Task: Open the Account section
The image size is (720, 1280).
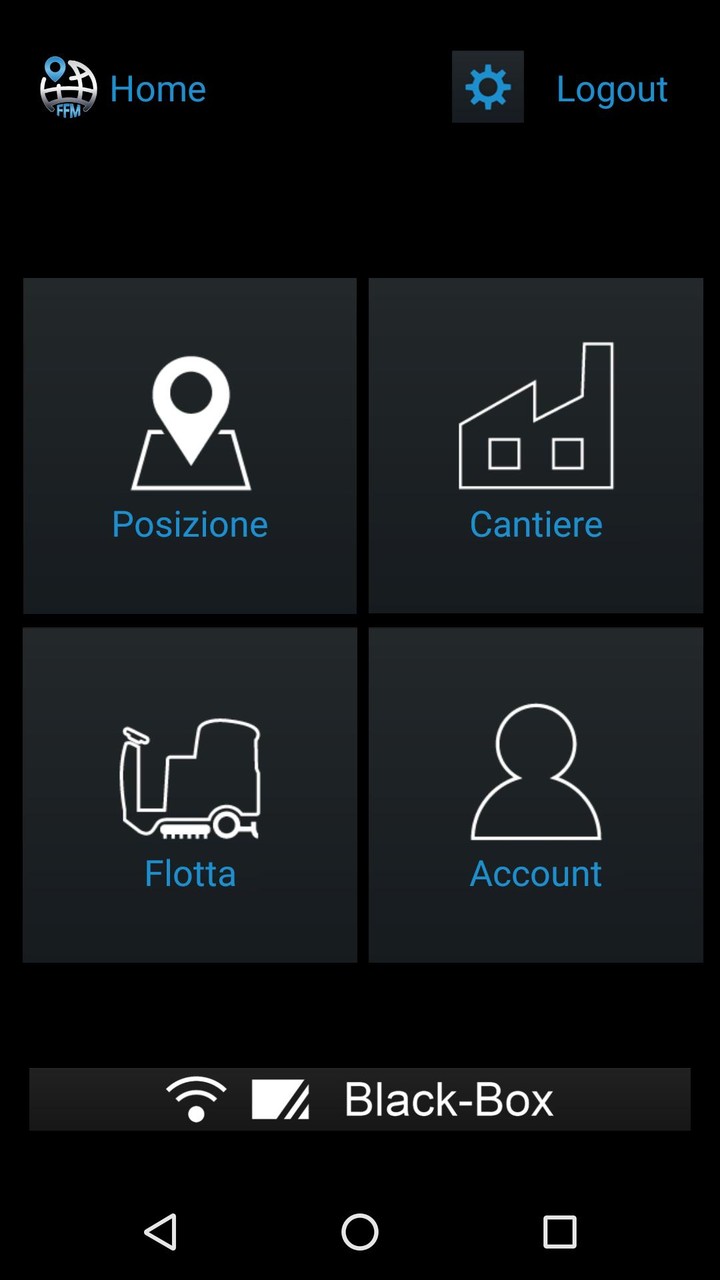Action: tap(535, 795)
